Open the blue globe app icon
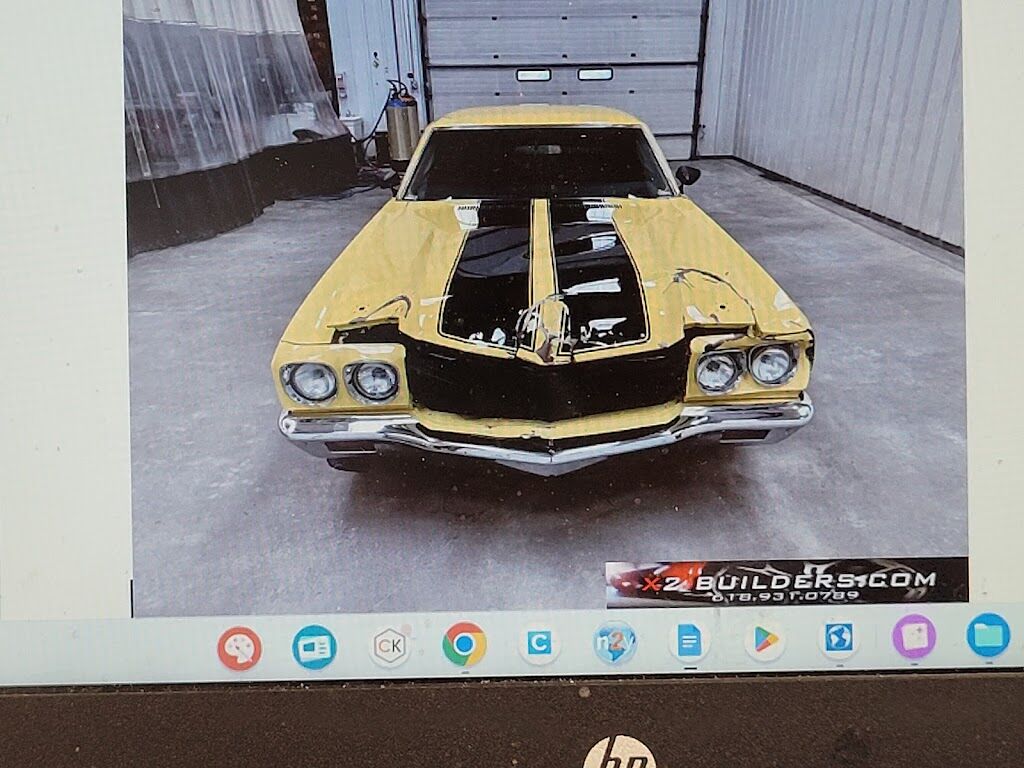Viewport: 1024px width, 768px height. pos(838,638)
